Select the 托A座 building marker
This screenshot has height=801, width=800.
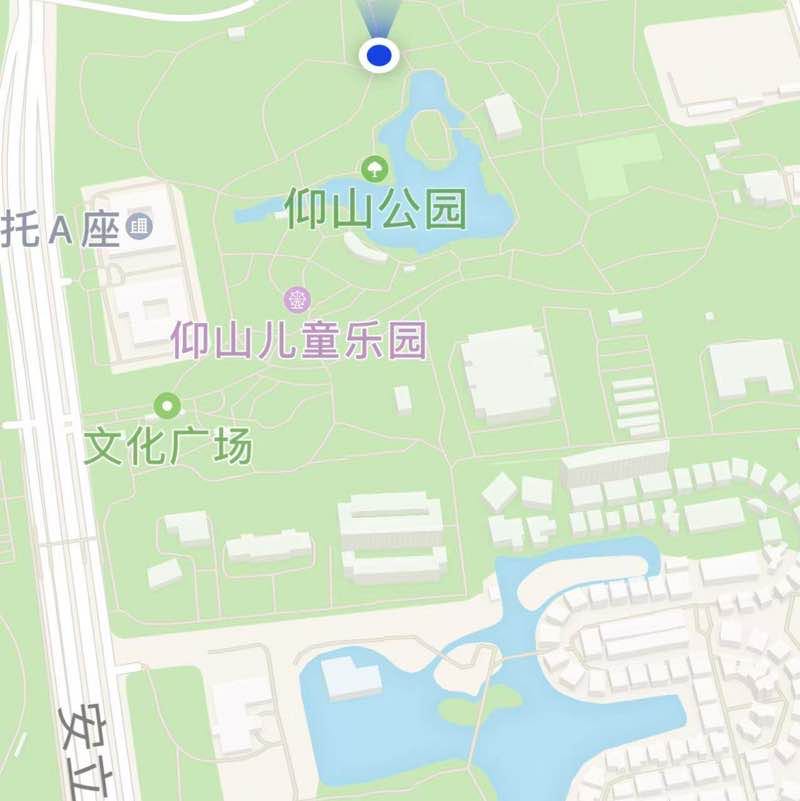140,230
